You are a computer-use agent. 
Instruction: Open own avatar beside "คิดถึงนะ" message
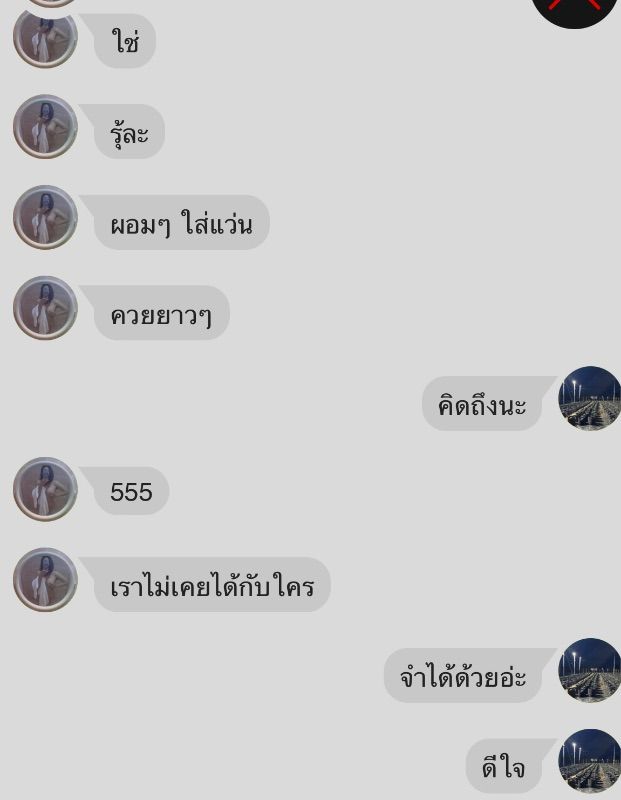tap(590, 398)
